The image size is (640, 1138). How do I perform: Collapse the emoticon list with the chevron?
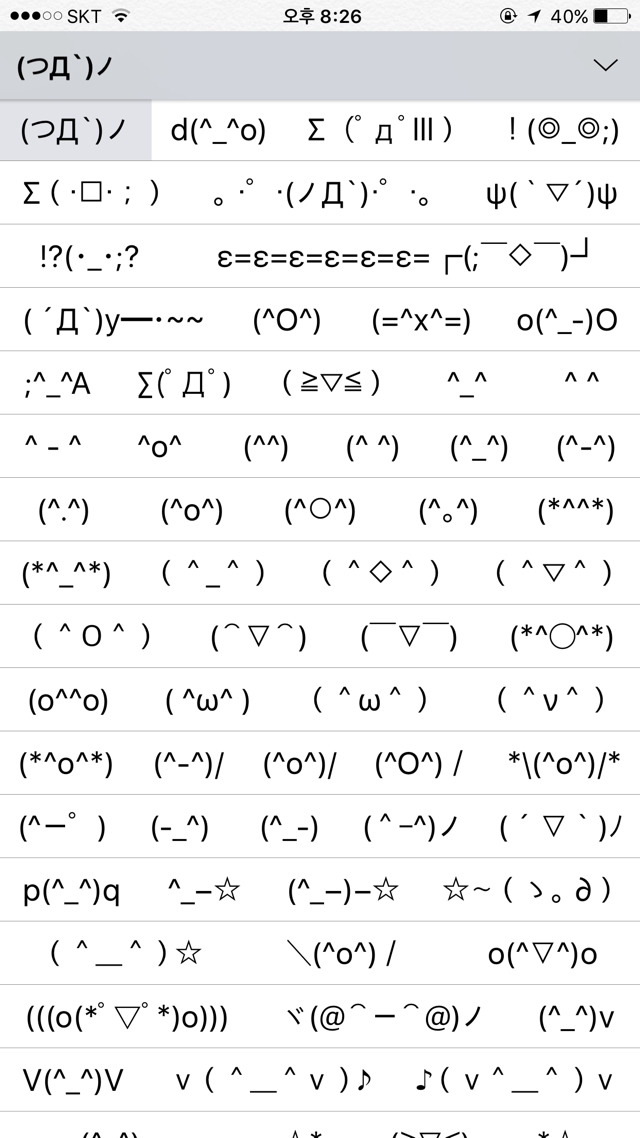(605, 66)
